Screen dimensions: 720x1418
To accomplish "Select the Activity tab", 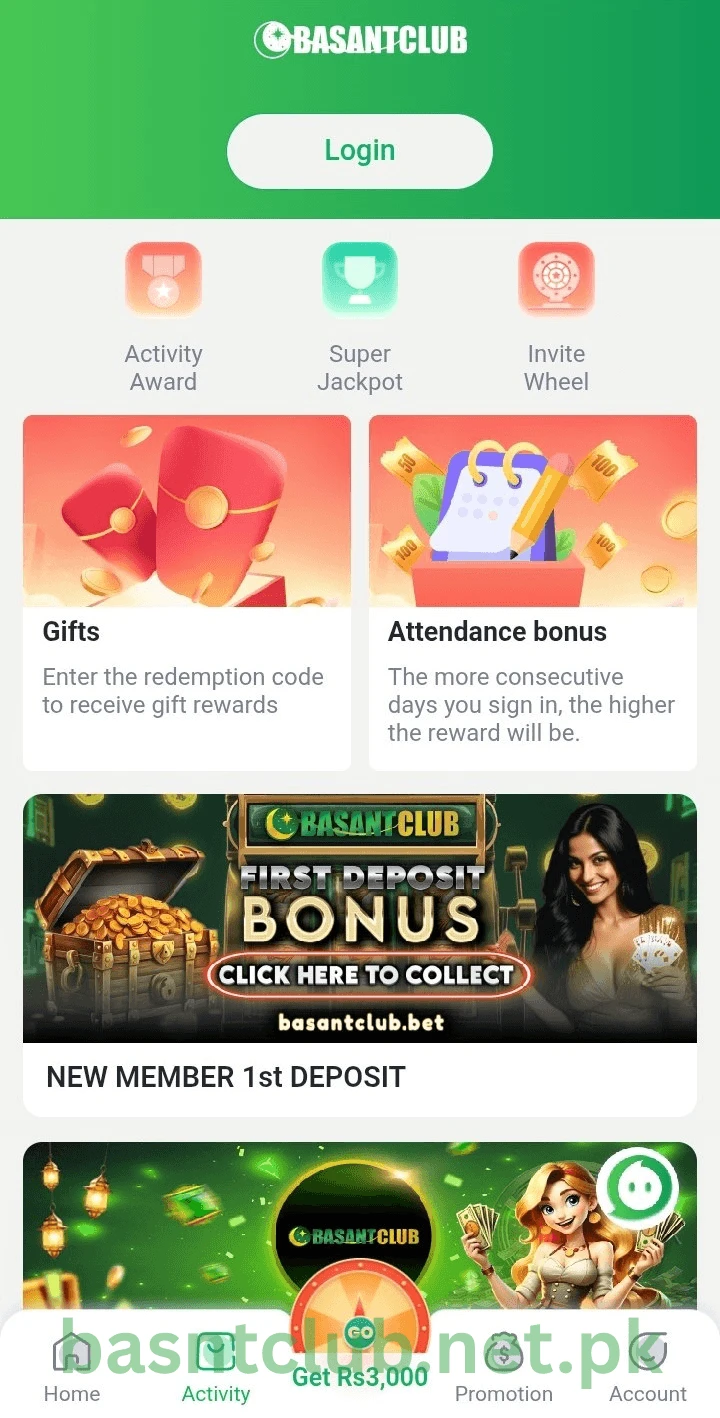I will [216, 1368].
